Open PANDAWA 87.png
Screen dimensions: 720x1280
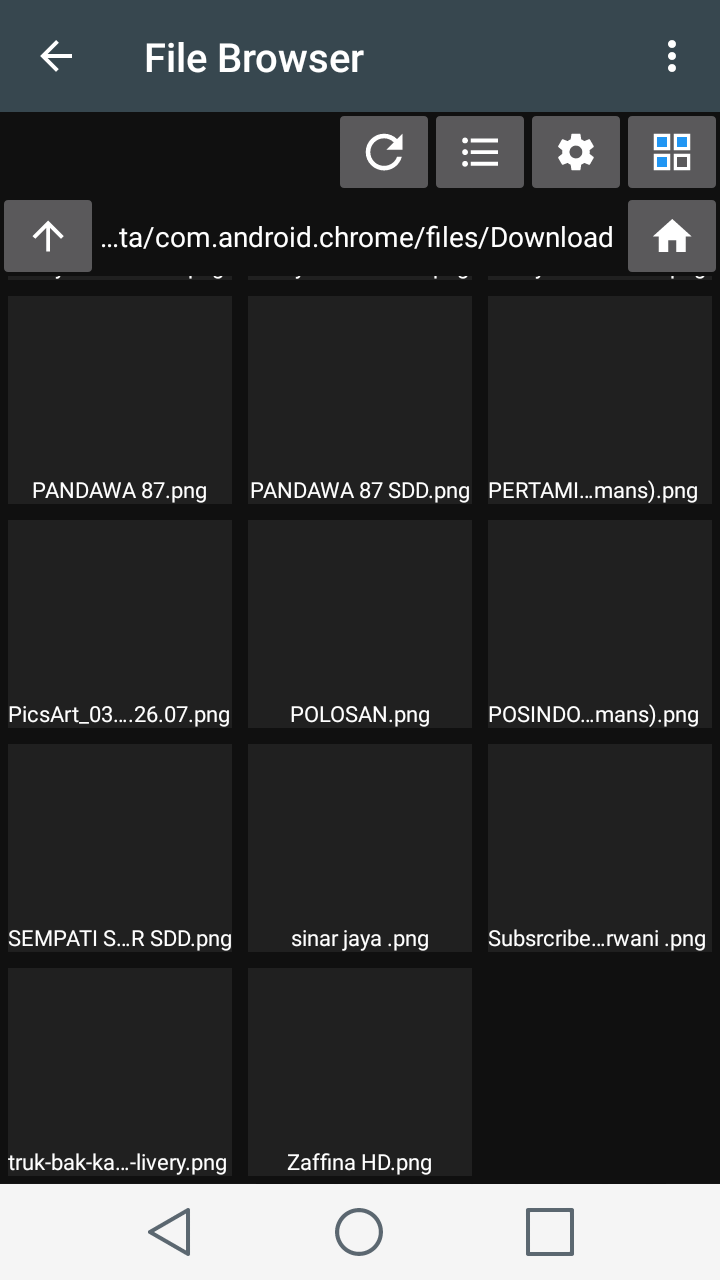[120, 400]
